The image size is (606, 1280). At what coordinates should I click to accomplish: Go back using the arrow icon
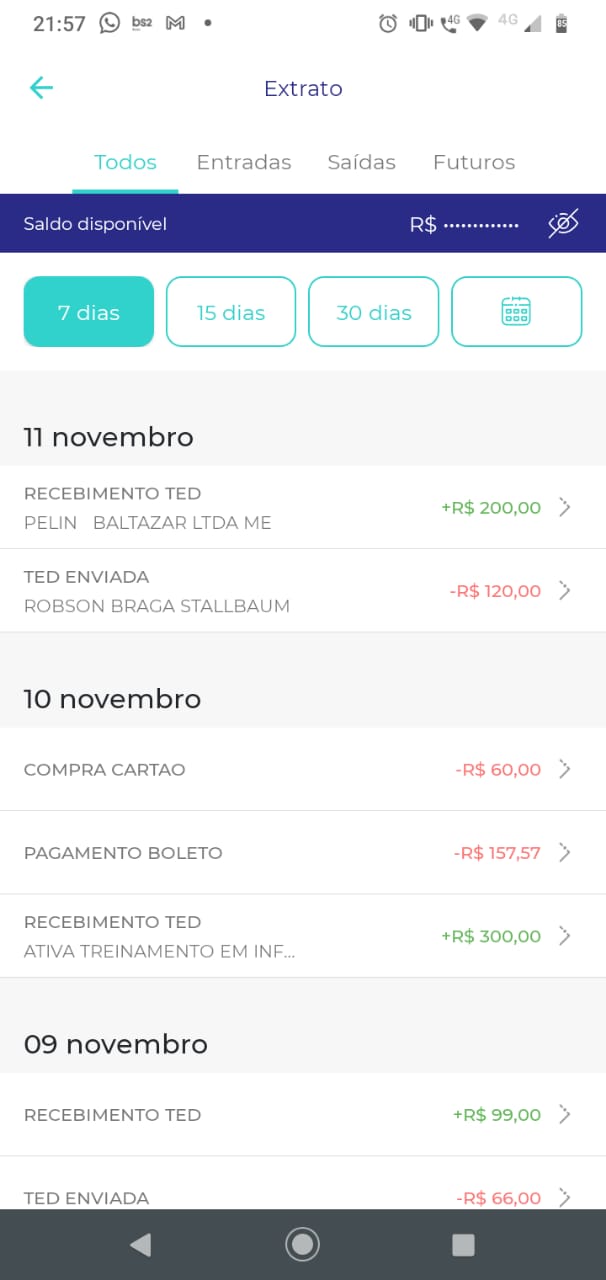(41, 88)
